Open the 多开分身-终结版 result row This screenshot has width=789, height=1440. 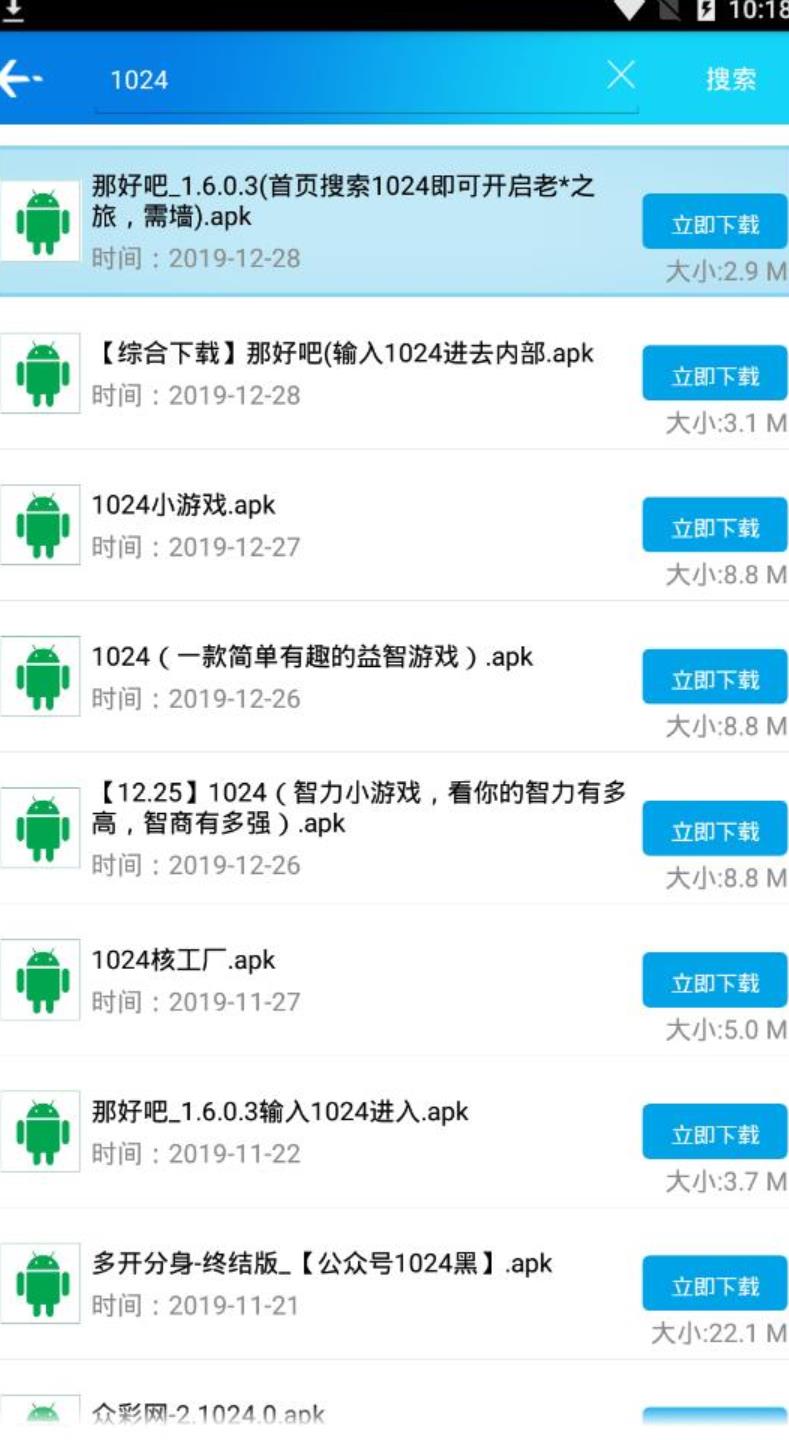(x=394, y=1284)
